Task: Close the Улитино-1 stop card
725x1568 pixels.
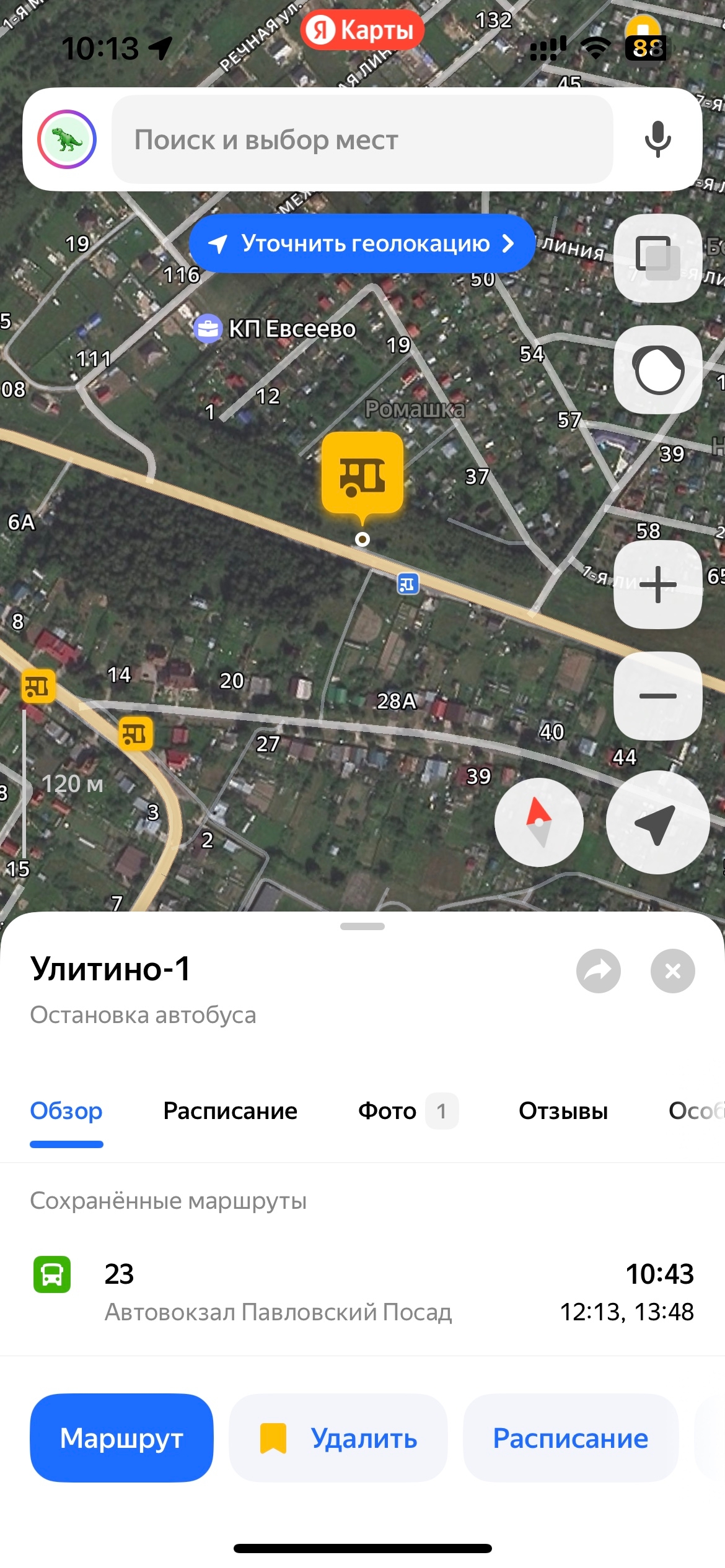Action: (x=672, y=970)
